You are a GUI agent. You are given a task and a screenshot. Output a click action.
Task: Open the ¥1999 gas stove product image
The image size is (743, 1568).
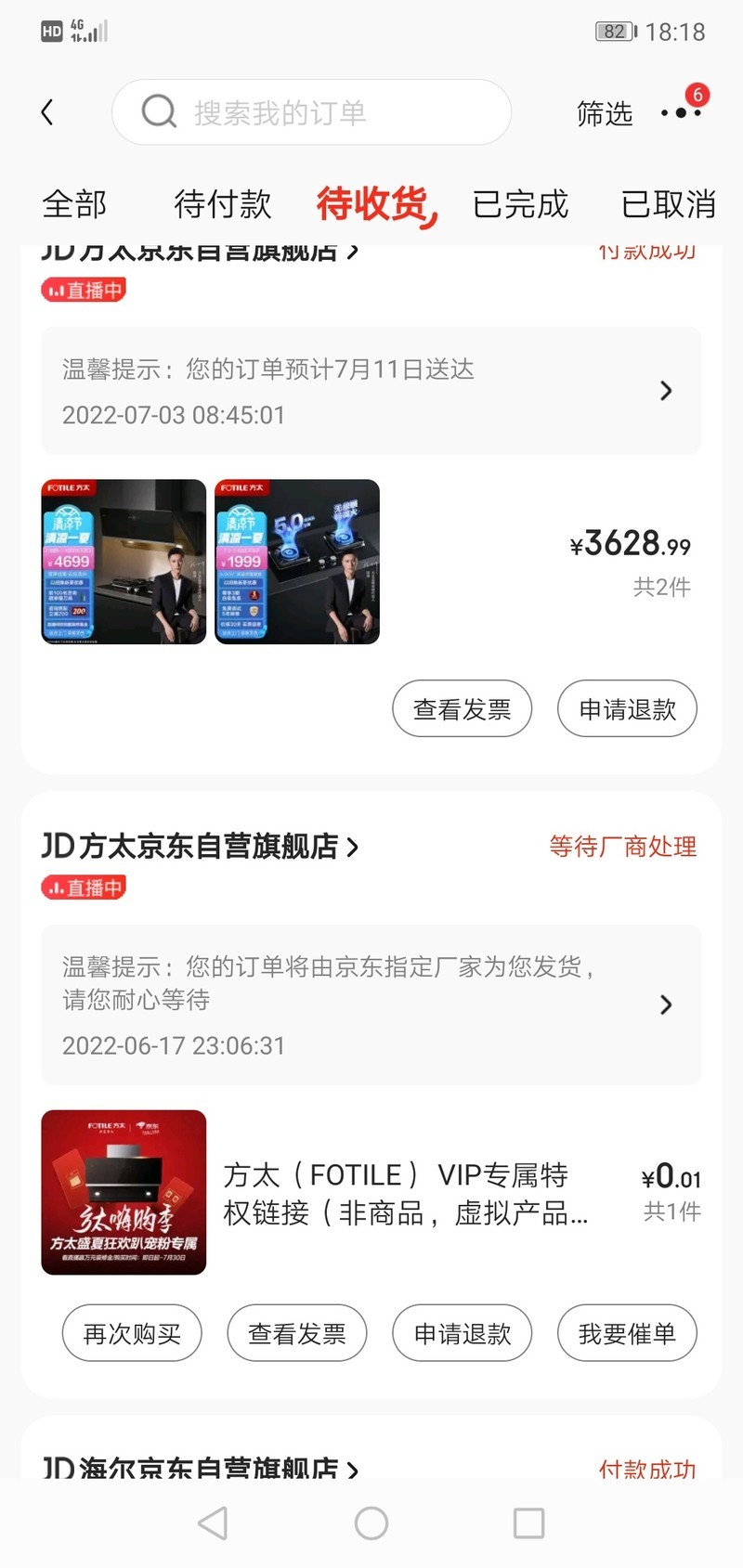pyautogui.click(x=297, y=562)
